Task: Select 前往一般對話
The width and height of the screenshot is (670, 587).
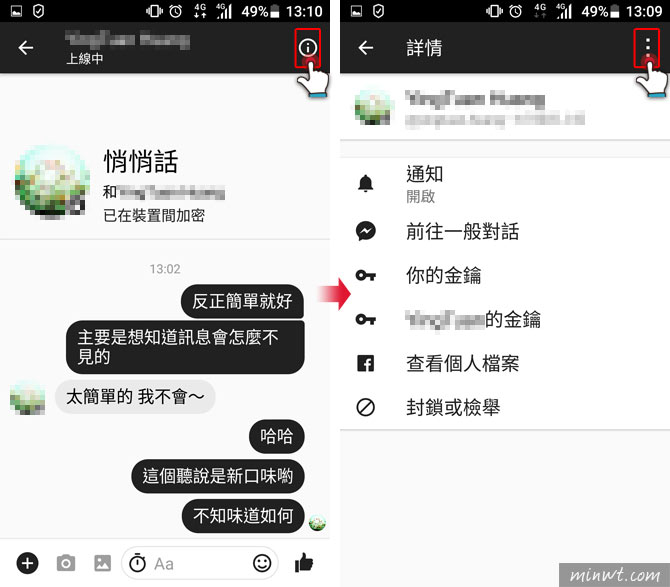Action: [x=462, y=232]
